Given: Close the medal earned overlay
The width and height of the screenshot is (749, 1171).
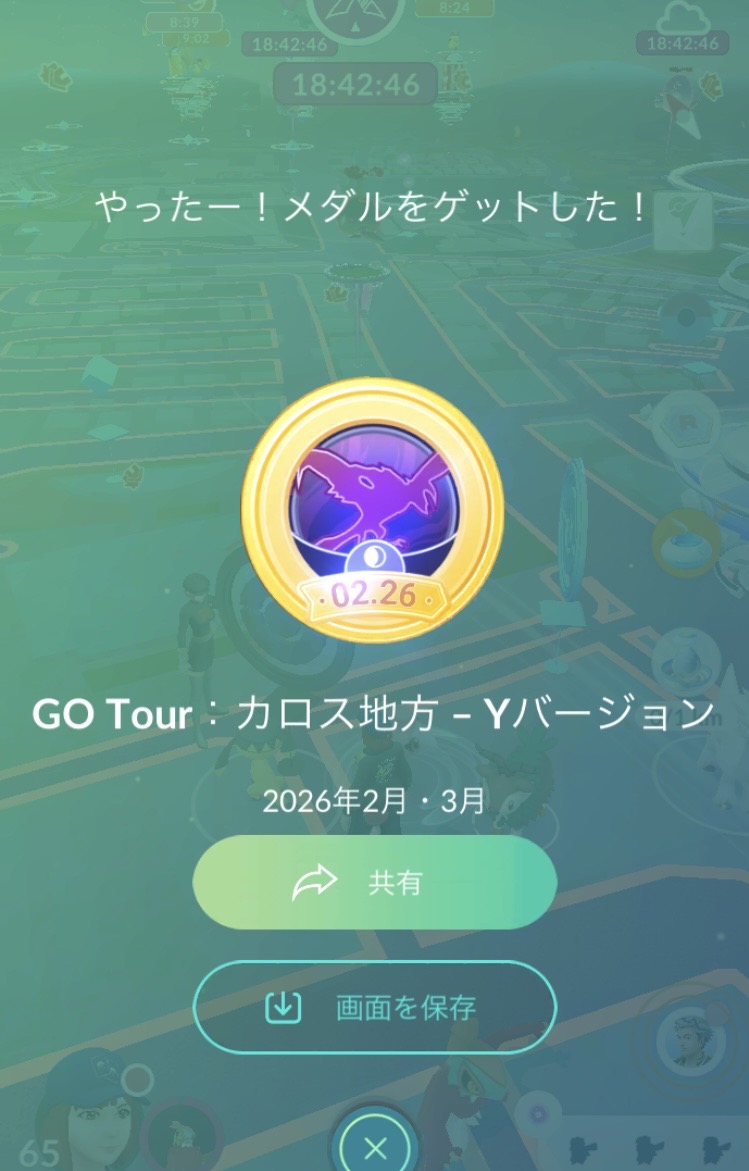Looking at the screenshot, I should coord(375,1147).
